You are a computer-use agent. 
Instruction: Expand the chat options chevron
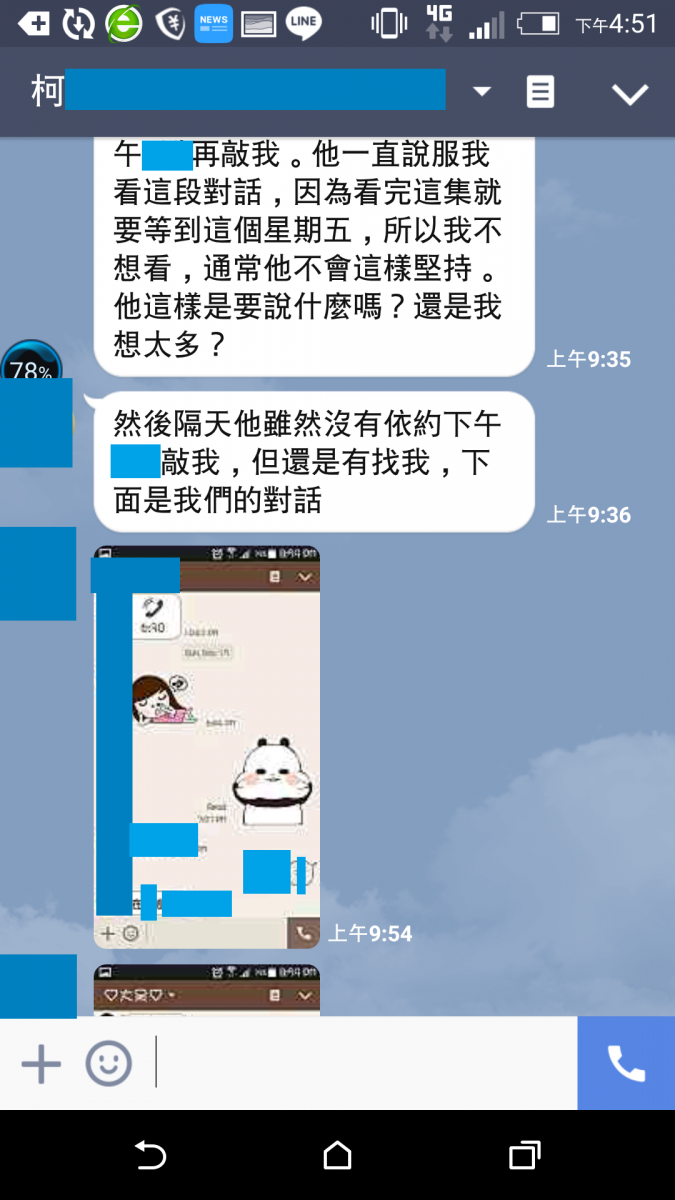[x=630, y=94]
